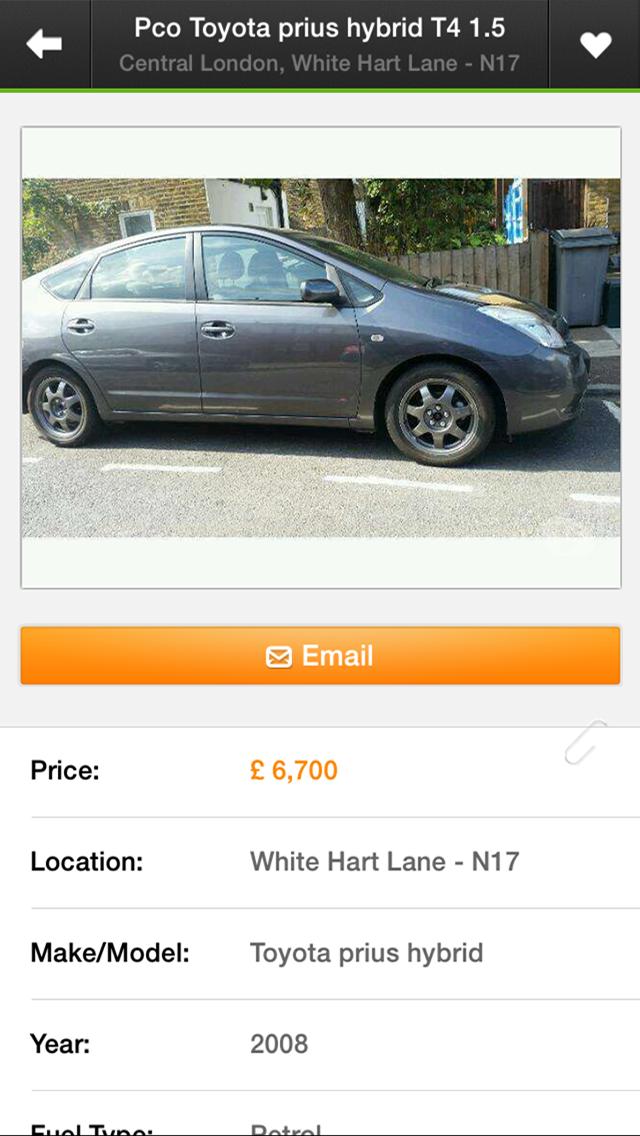This screenshot has width=640, height=1136.
Task: Open the car photo full screen
Action: click(320, 357)
